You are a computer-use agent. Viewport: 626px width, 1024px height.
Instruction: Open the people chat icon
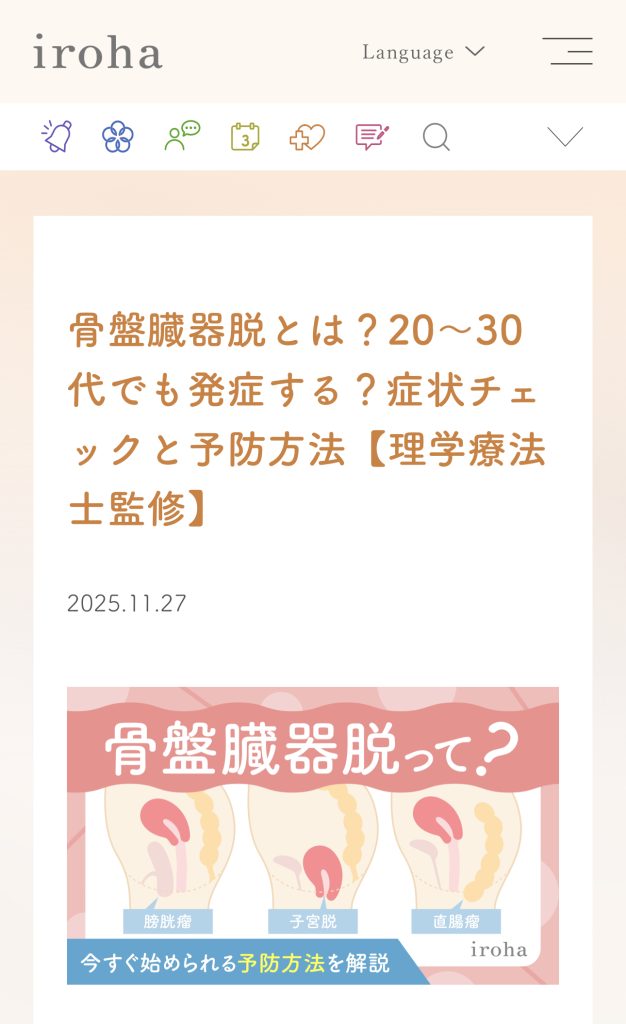click(x=182, y=136)
